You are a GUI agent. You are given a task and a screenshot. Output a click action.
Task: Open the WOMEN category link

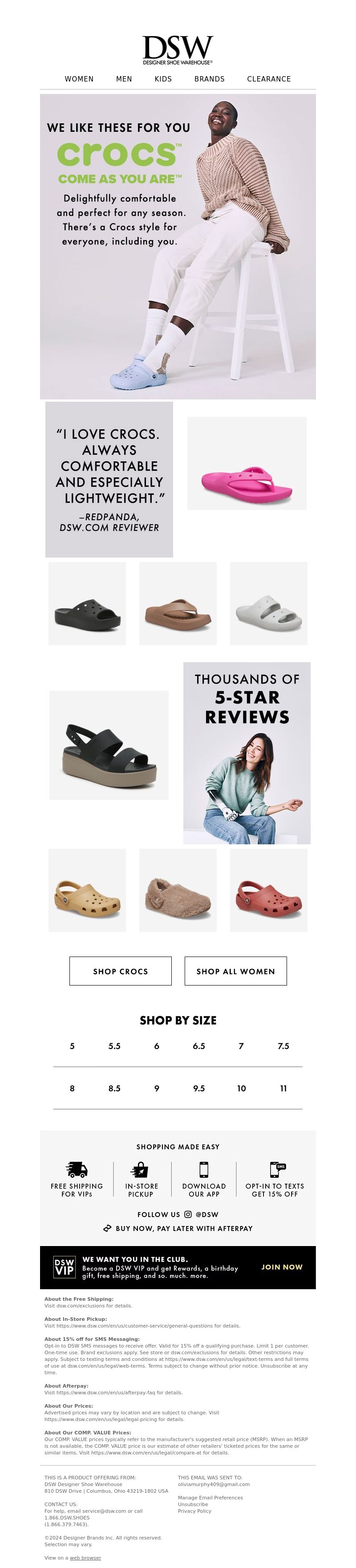(79, 79)
